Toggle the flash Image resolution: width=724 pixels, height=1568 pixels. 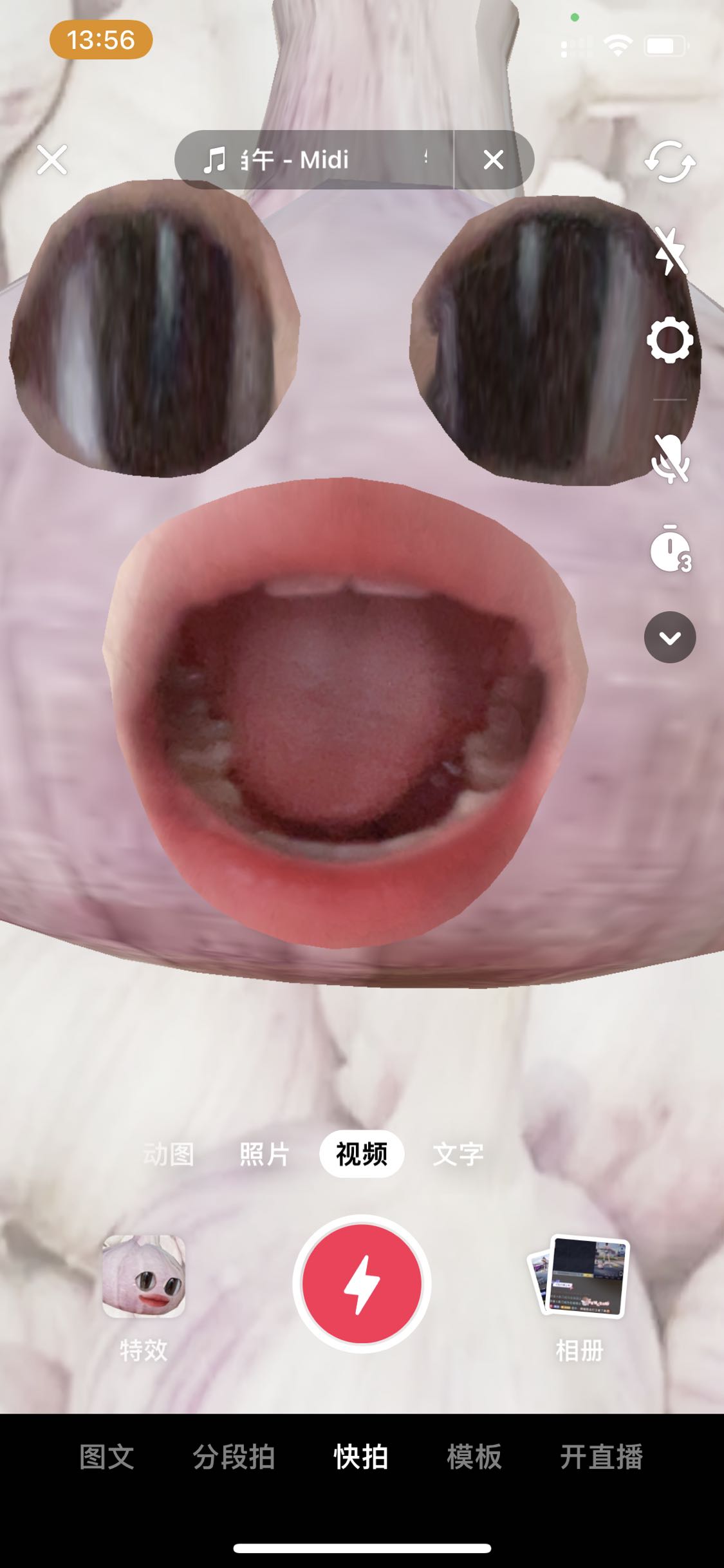point(670,250)
